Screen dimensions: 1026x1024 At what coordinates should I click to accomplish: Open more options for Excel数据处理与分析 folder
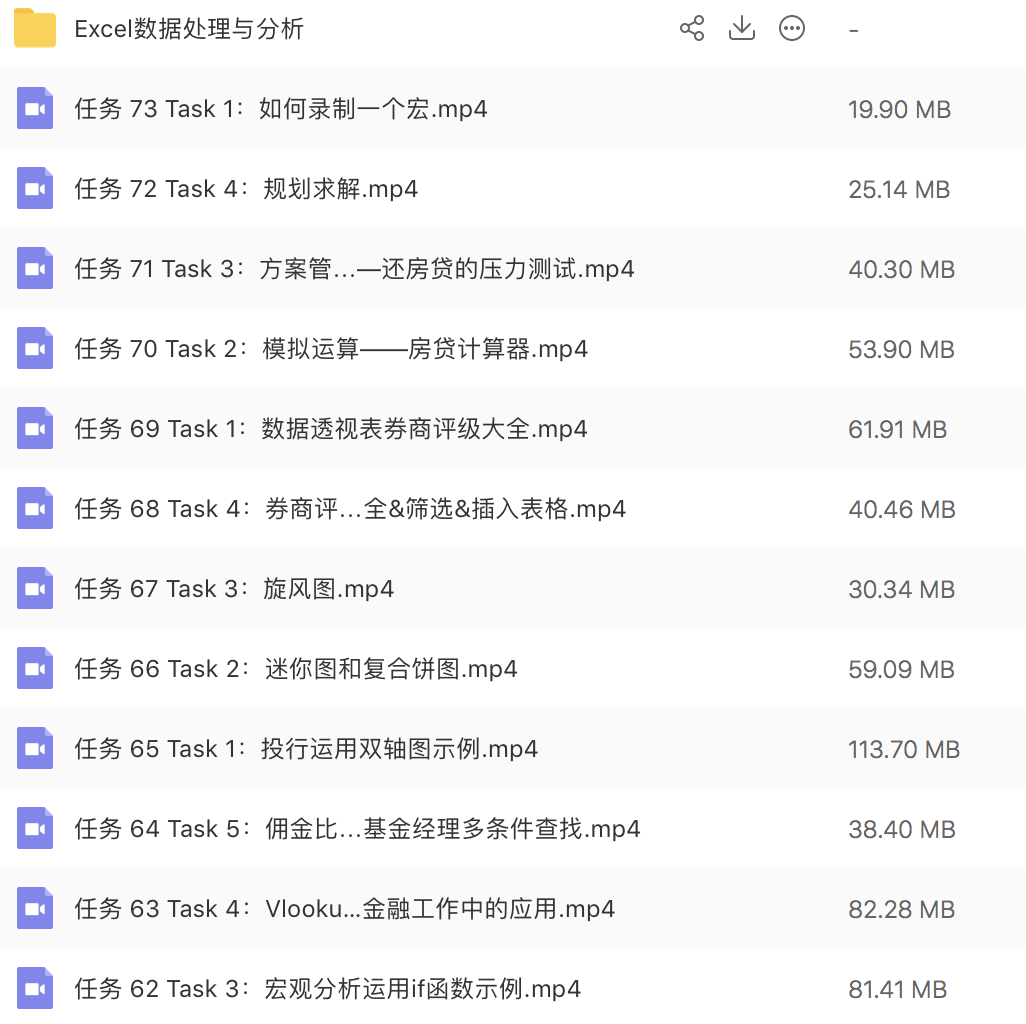[x=792, y=29]
